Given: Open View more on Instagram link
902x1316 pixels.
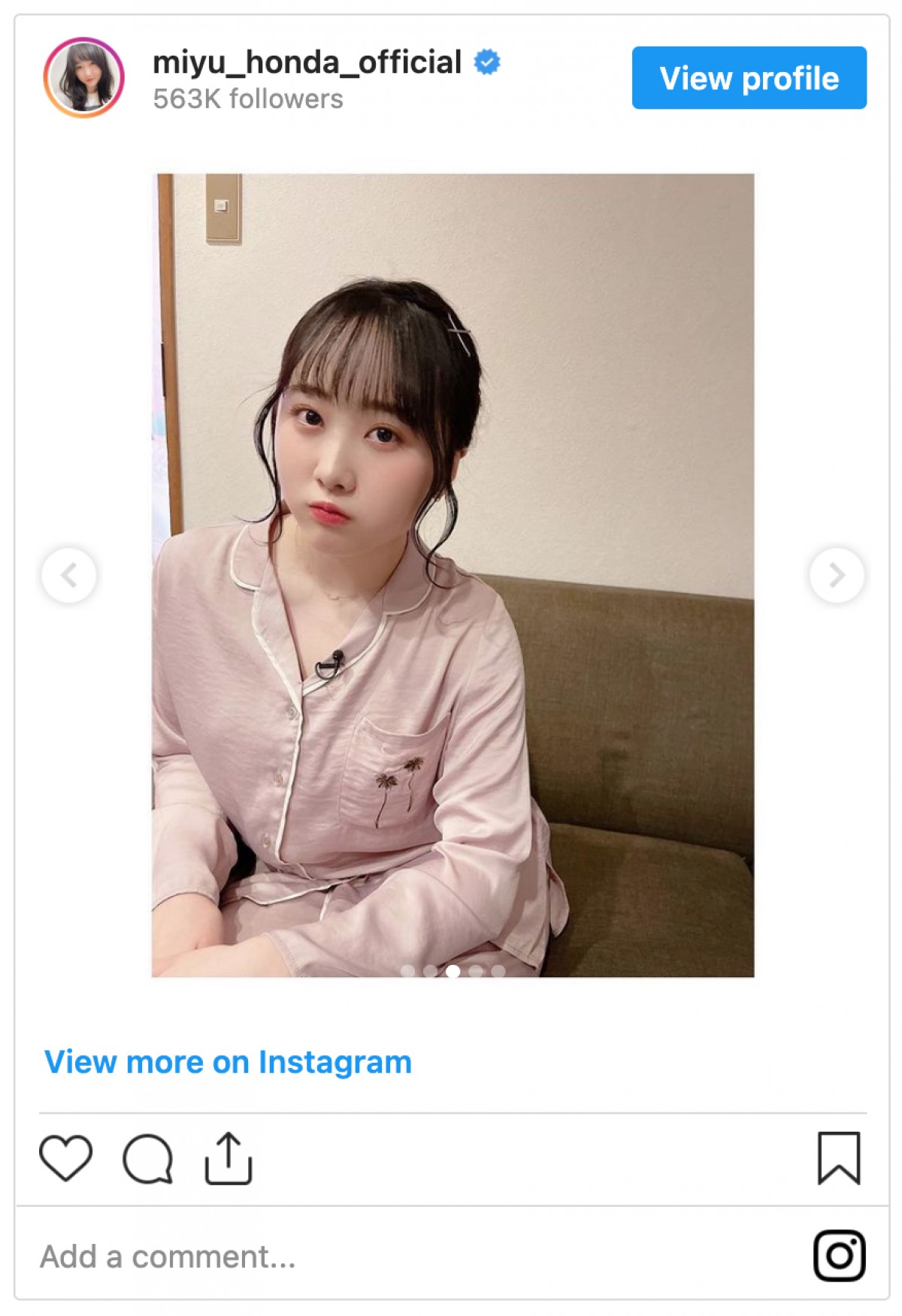Looking at the screenshot, I should click(x=228, y=1062).
